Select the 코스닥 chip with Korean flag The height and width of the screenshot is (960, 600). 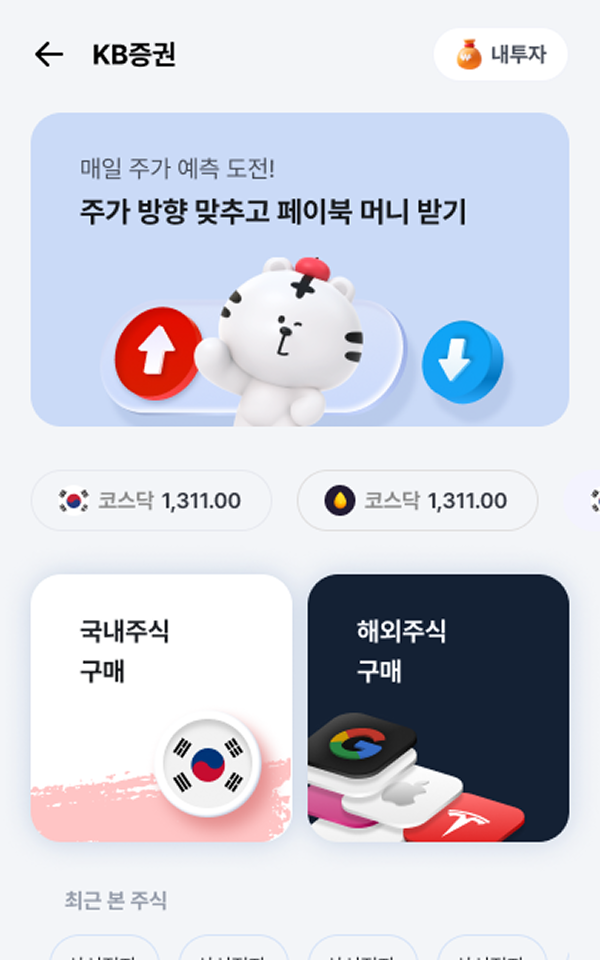click(151, 500)
